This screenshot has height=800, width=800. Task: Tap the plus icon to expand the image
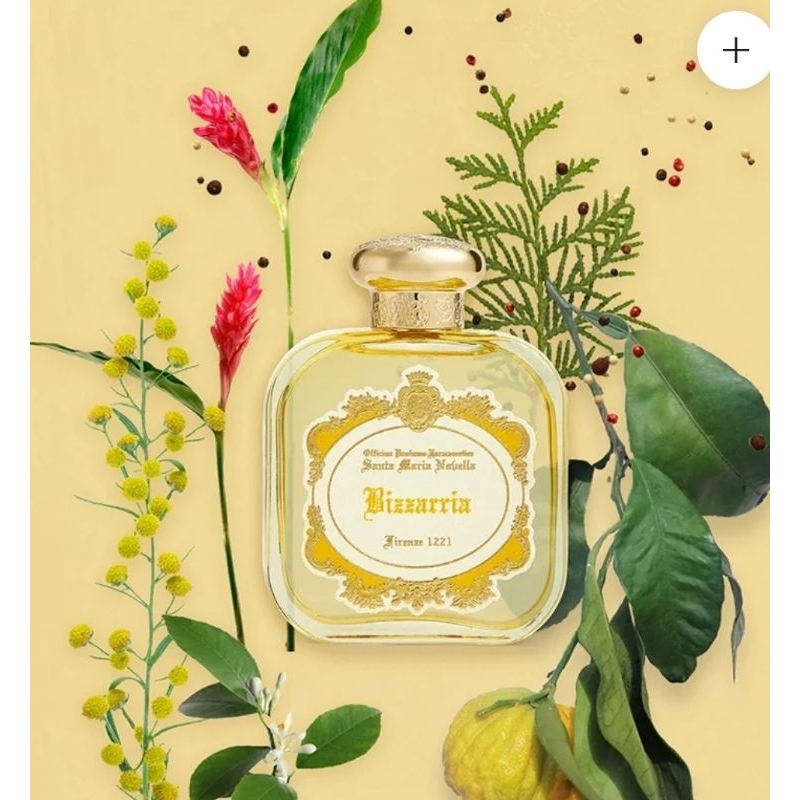click(x=735, y=51)
